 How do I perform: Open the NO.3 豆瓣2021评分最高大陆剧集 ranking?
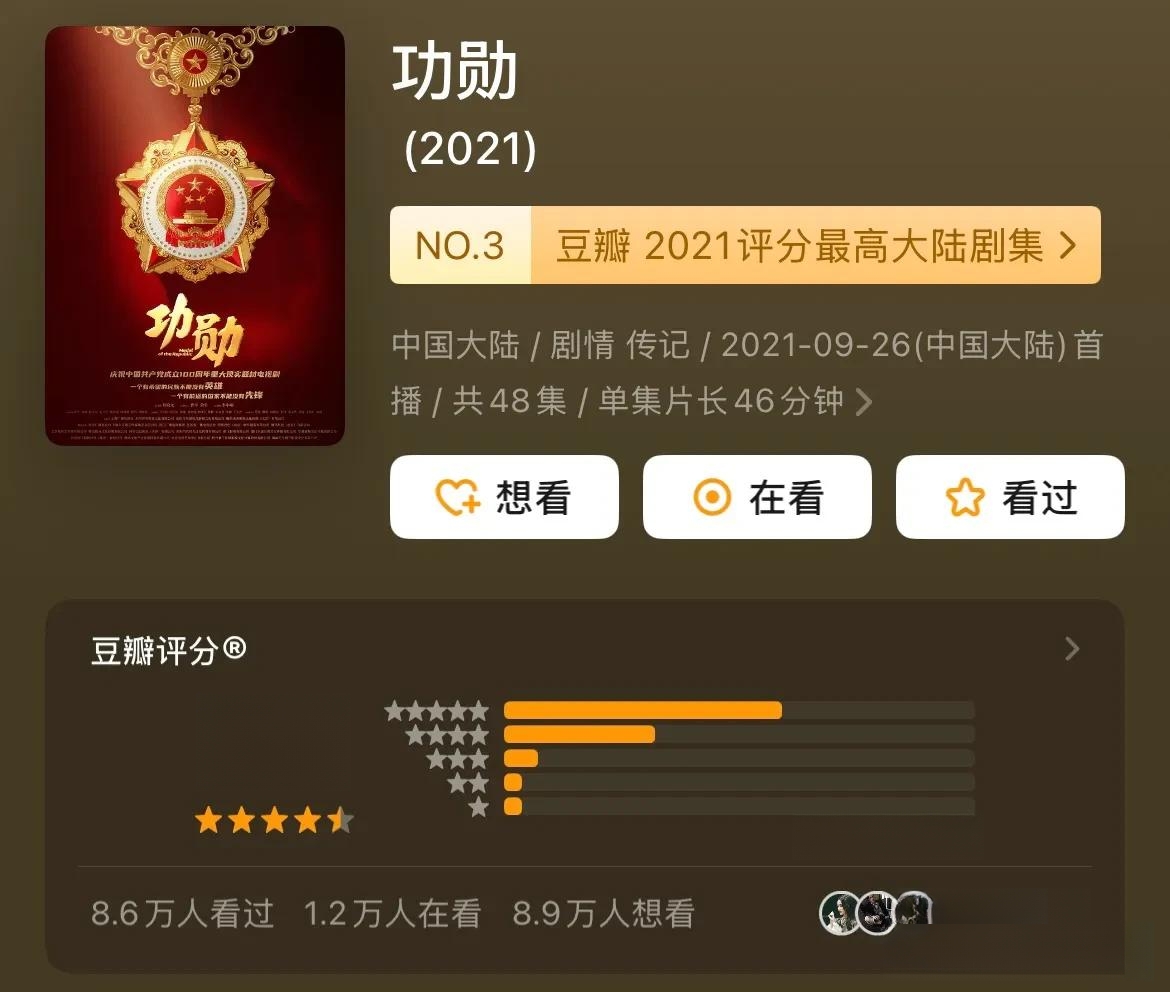[745, 245]
